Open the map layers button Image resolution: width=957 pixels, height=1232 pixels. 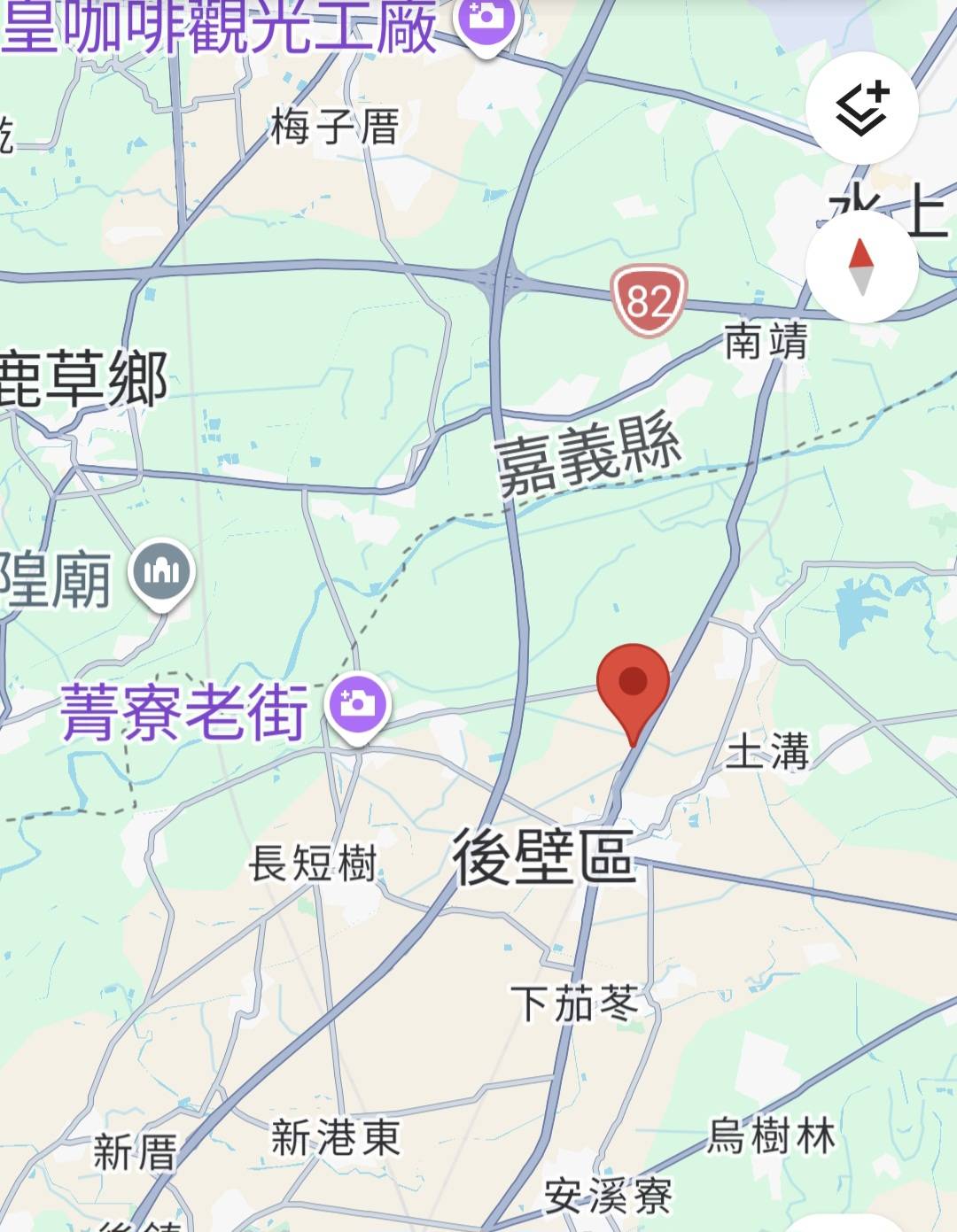[x=861, y=107]
